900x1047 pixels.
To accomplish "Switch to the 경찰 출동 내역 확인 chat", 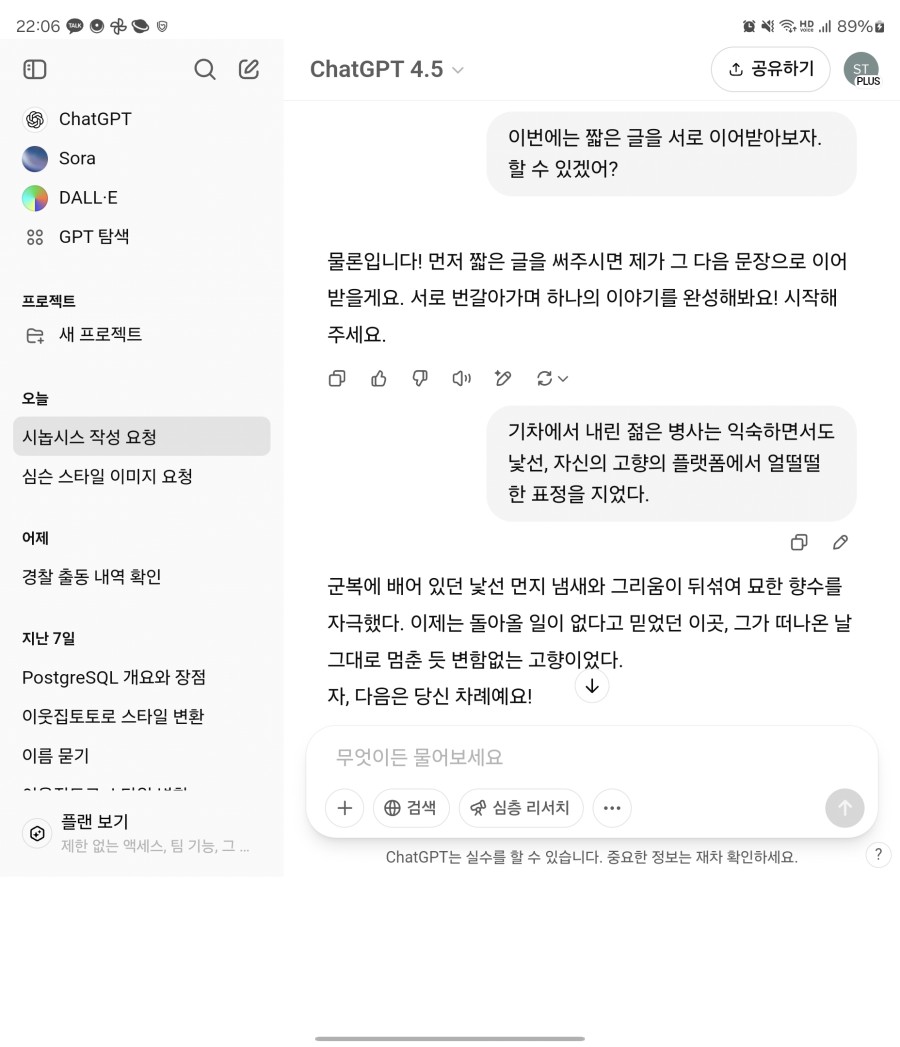I will [x=91, y=576].
